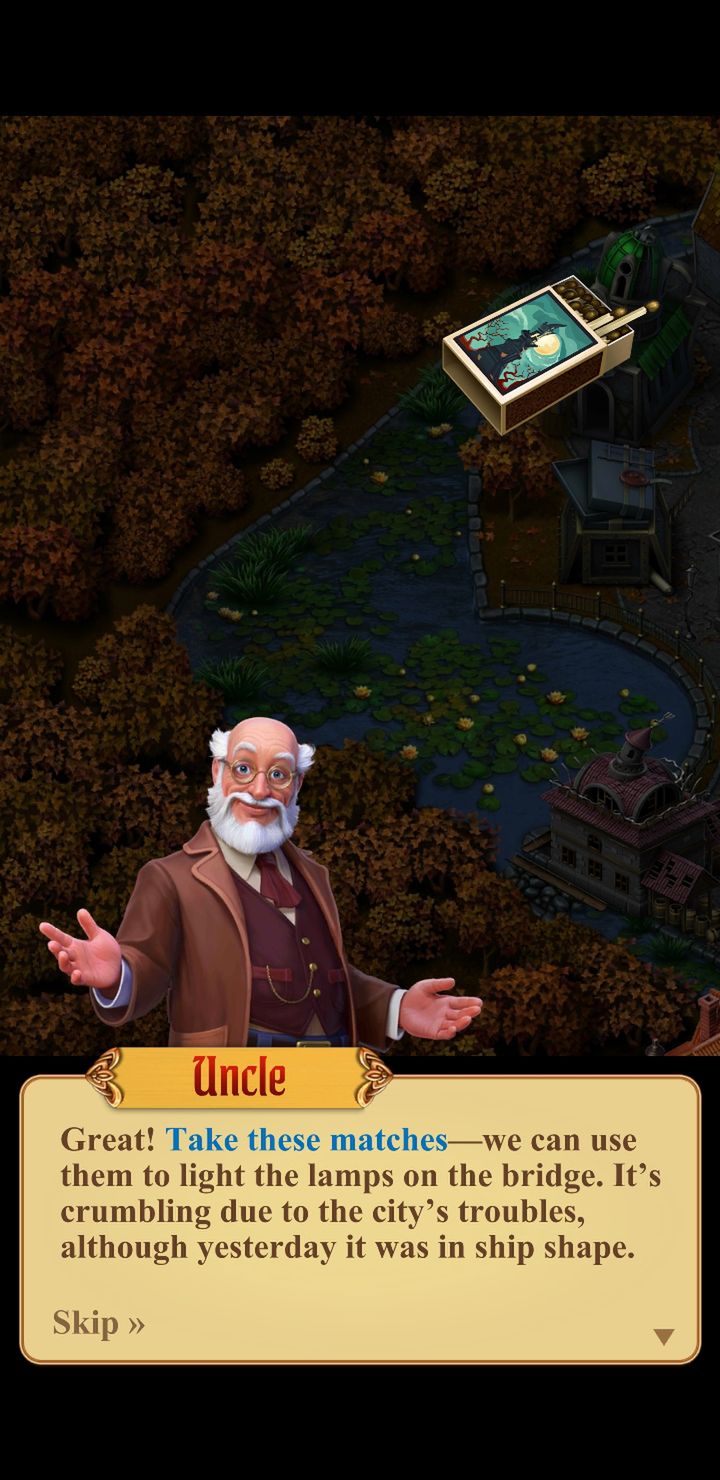Screen dimensions: 720x1480
Task: Take the matchbox item
Action: pos(549,352)
